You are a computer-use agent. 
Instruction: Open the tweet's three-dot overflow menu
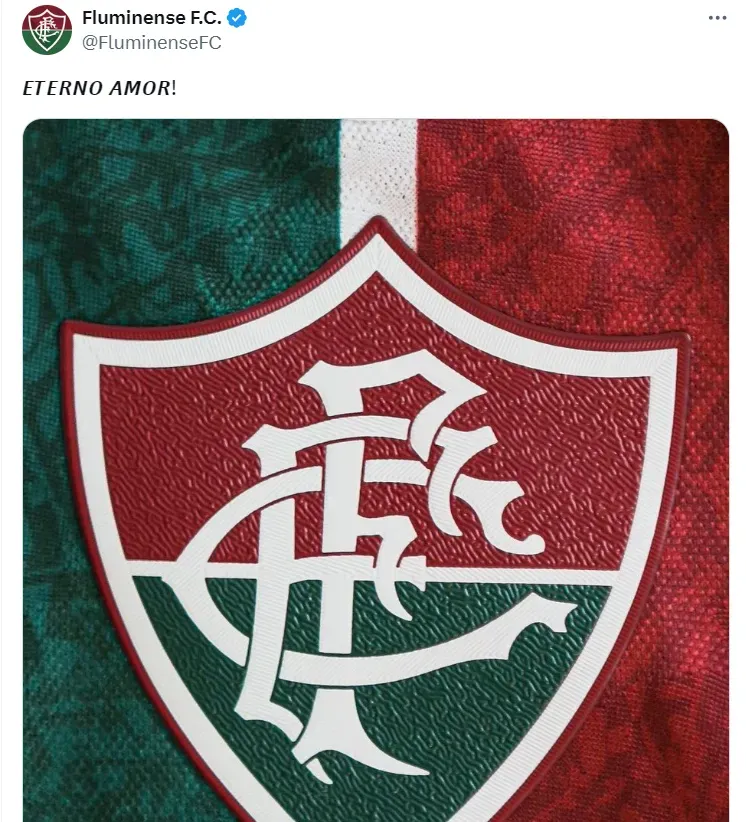click(717, 19)
